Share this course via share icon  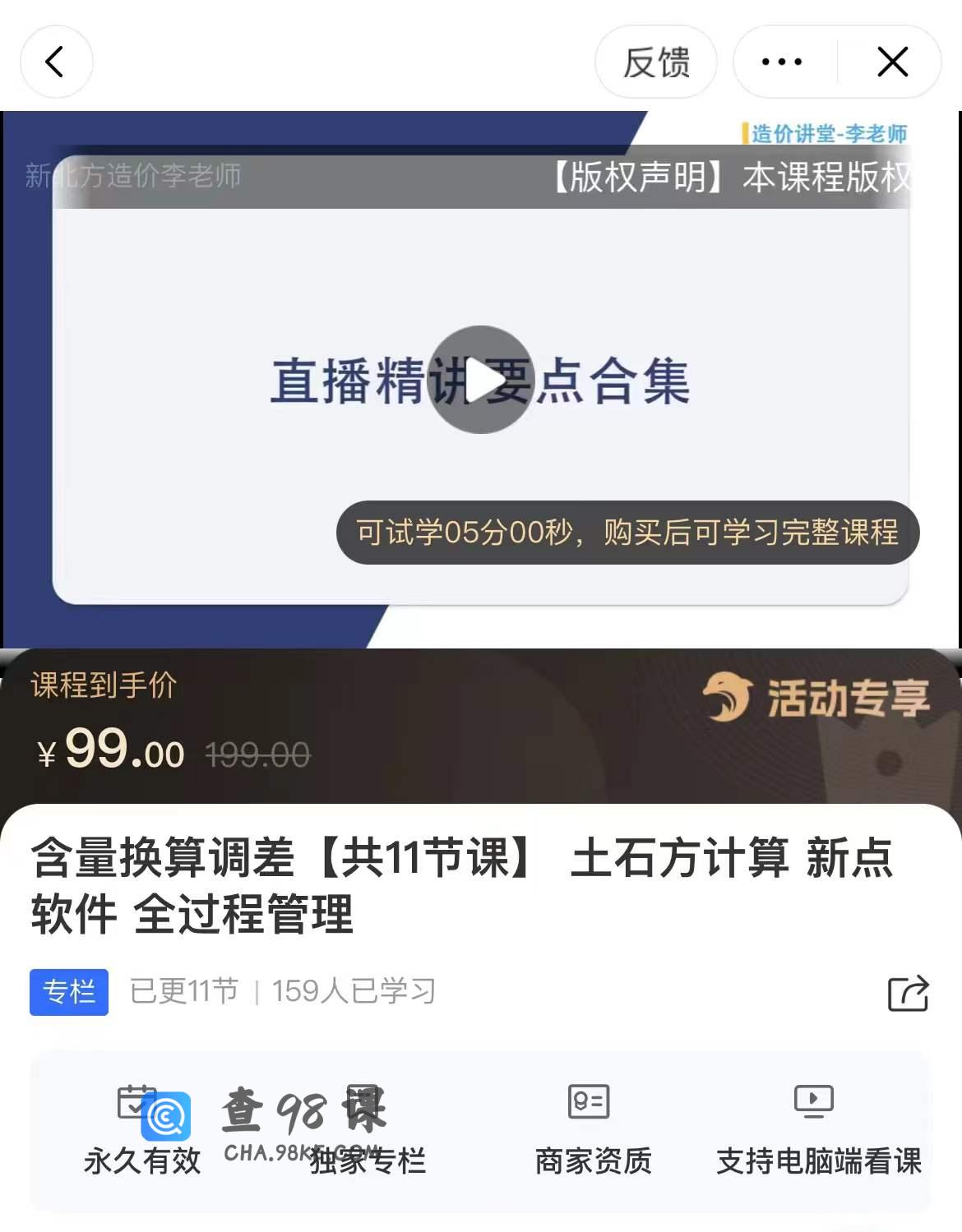(908, 993)
